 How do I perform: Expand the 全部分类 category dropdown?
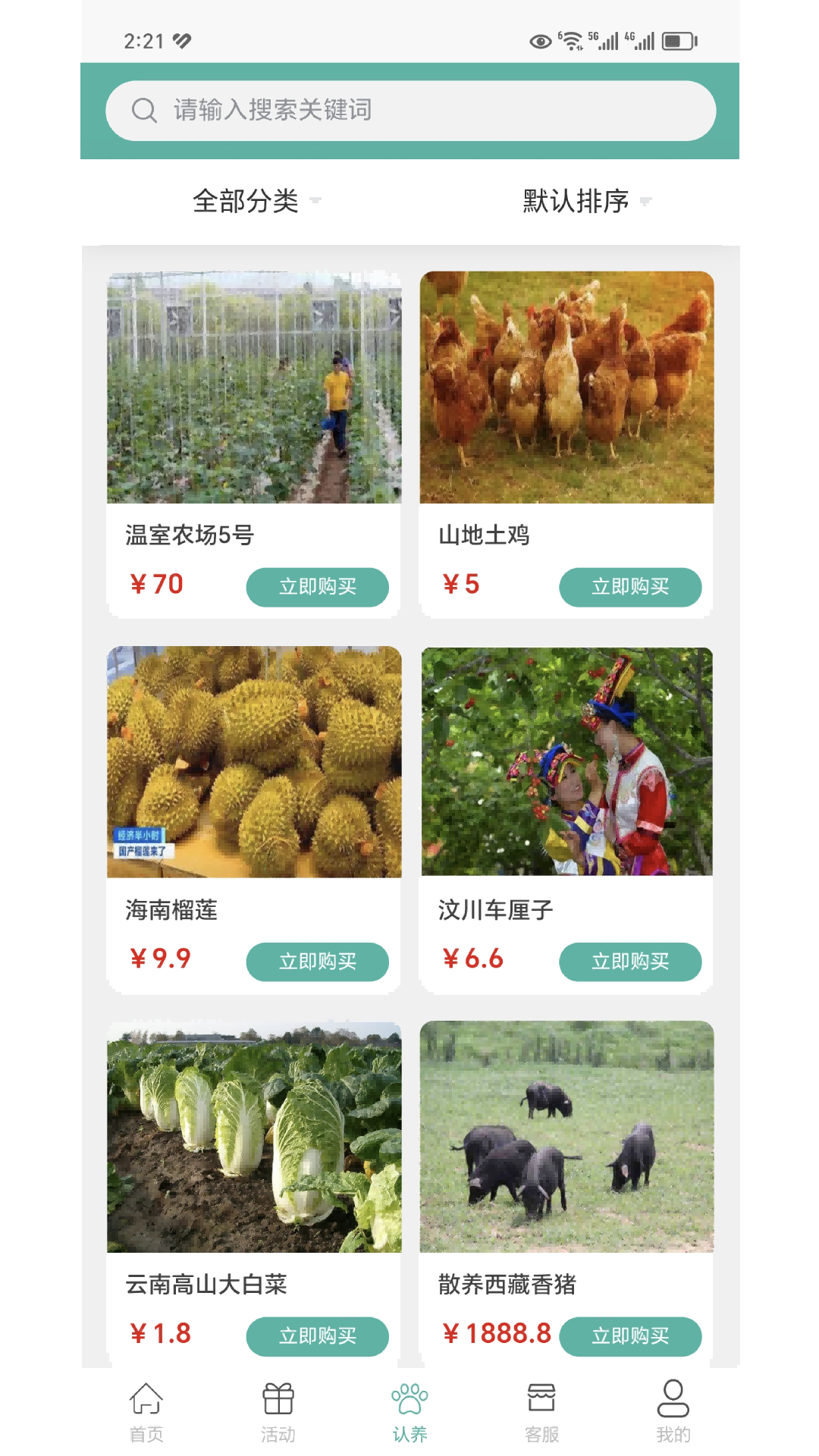[x=256, y=201]
